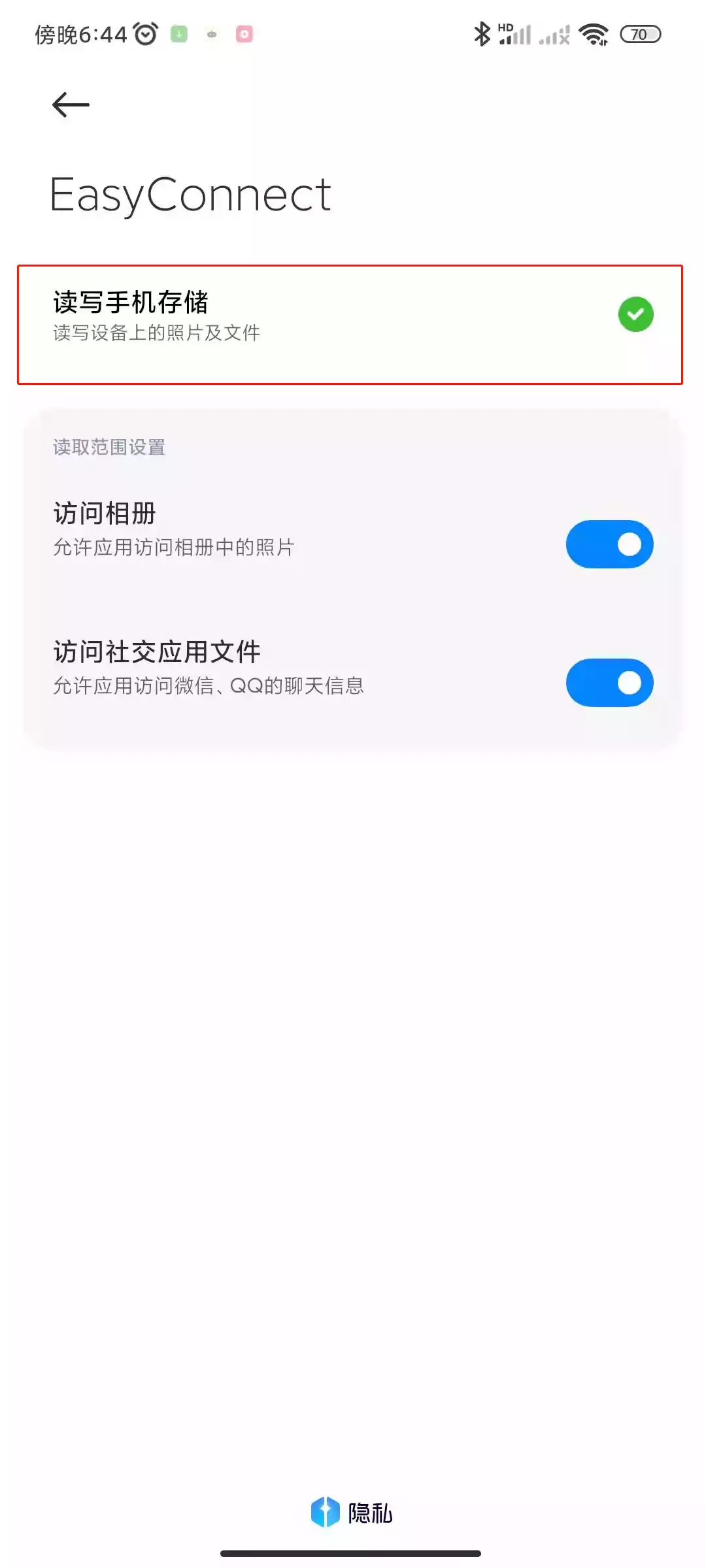The height and width of the screenshot is (1568, 706).
Task: Tap the pink notification icon in status bar
Action: tap(243, 33)
